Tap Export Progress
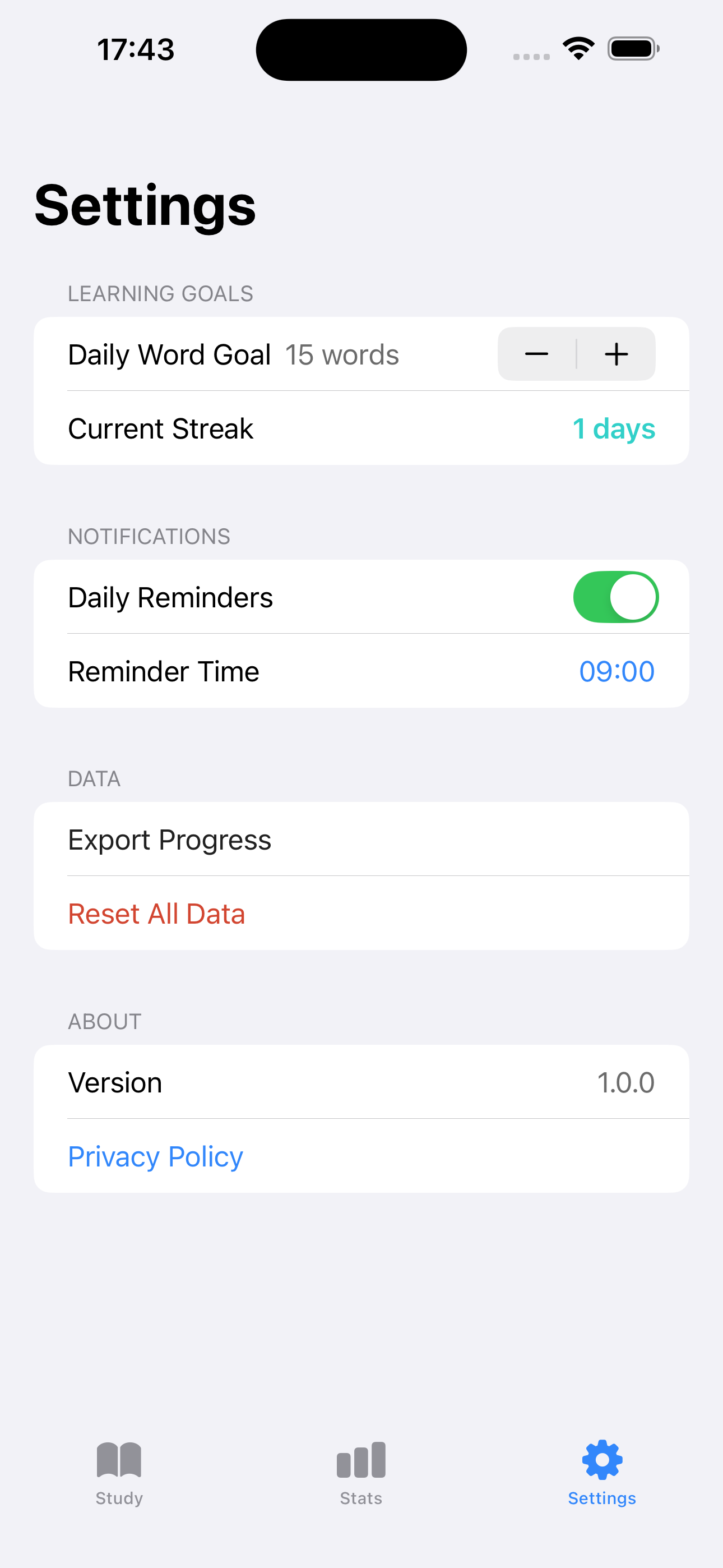 point(170,840)
